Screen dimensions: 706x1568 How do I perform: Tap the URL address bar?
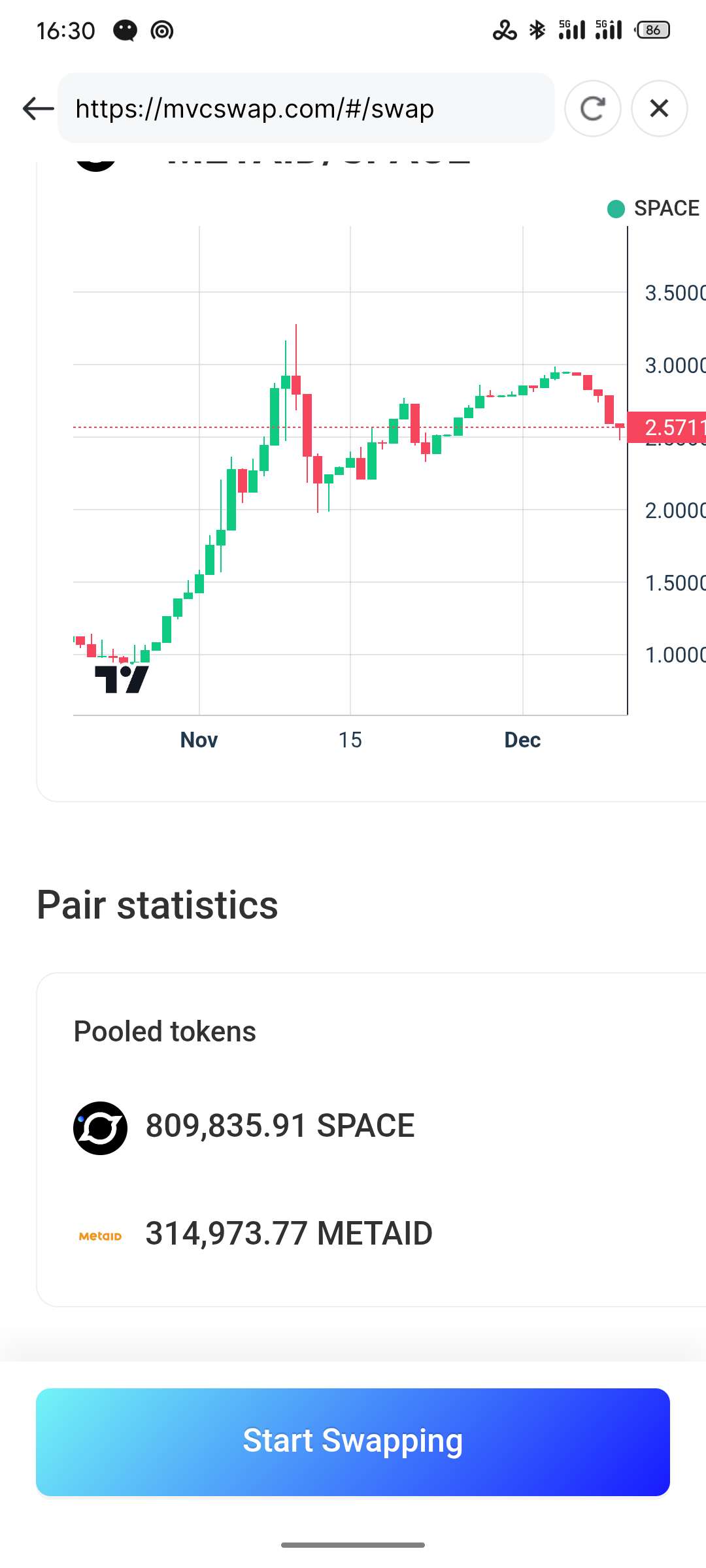tap(306, 108)
